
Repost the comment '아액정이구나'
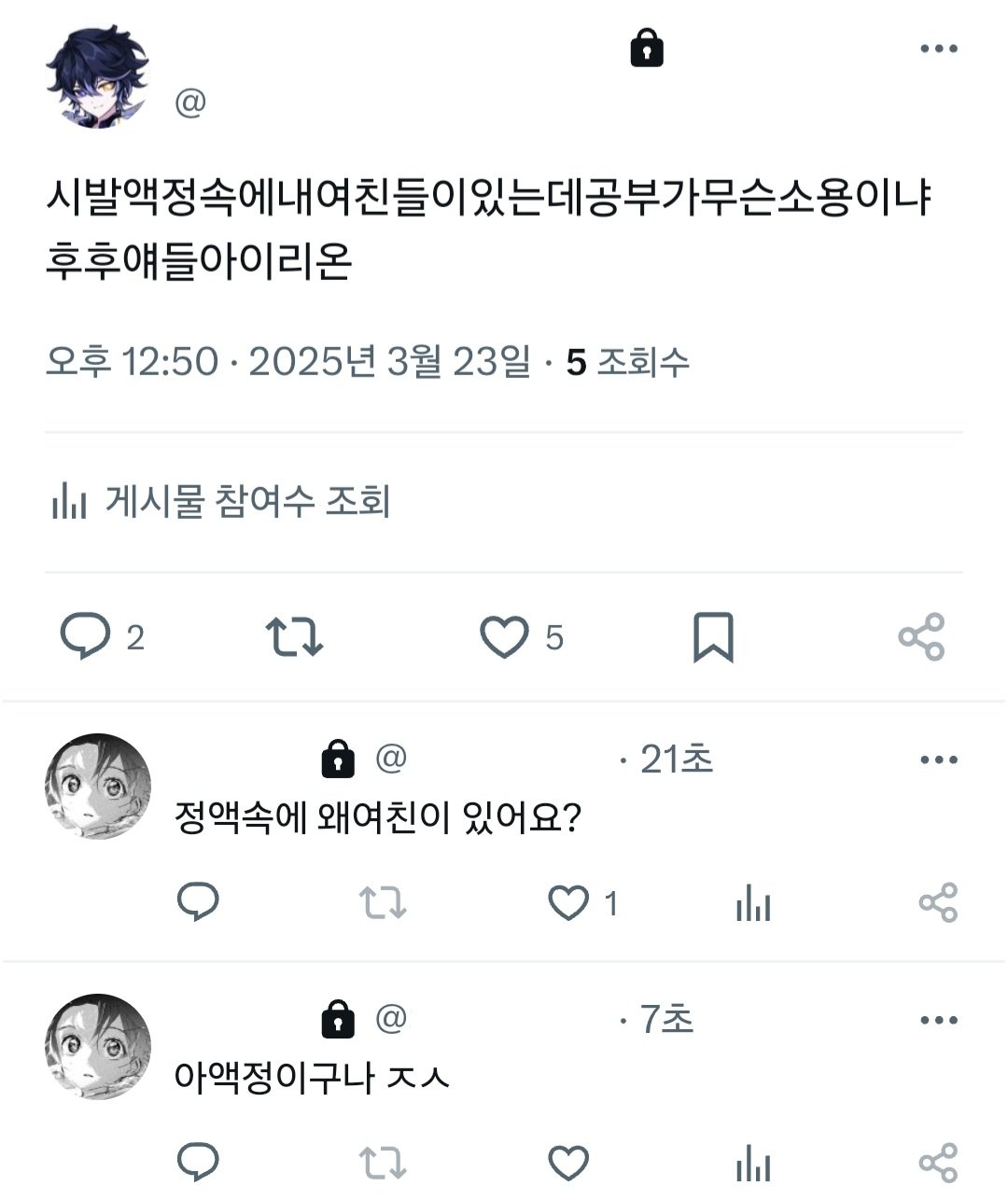coord(383,1164)
